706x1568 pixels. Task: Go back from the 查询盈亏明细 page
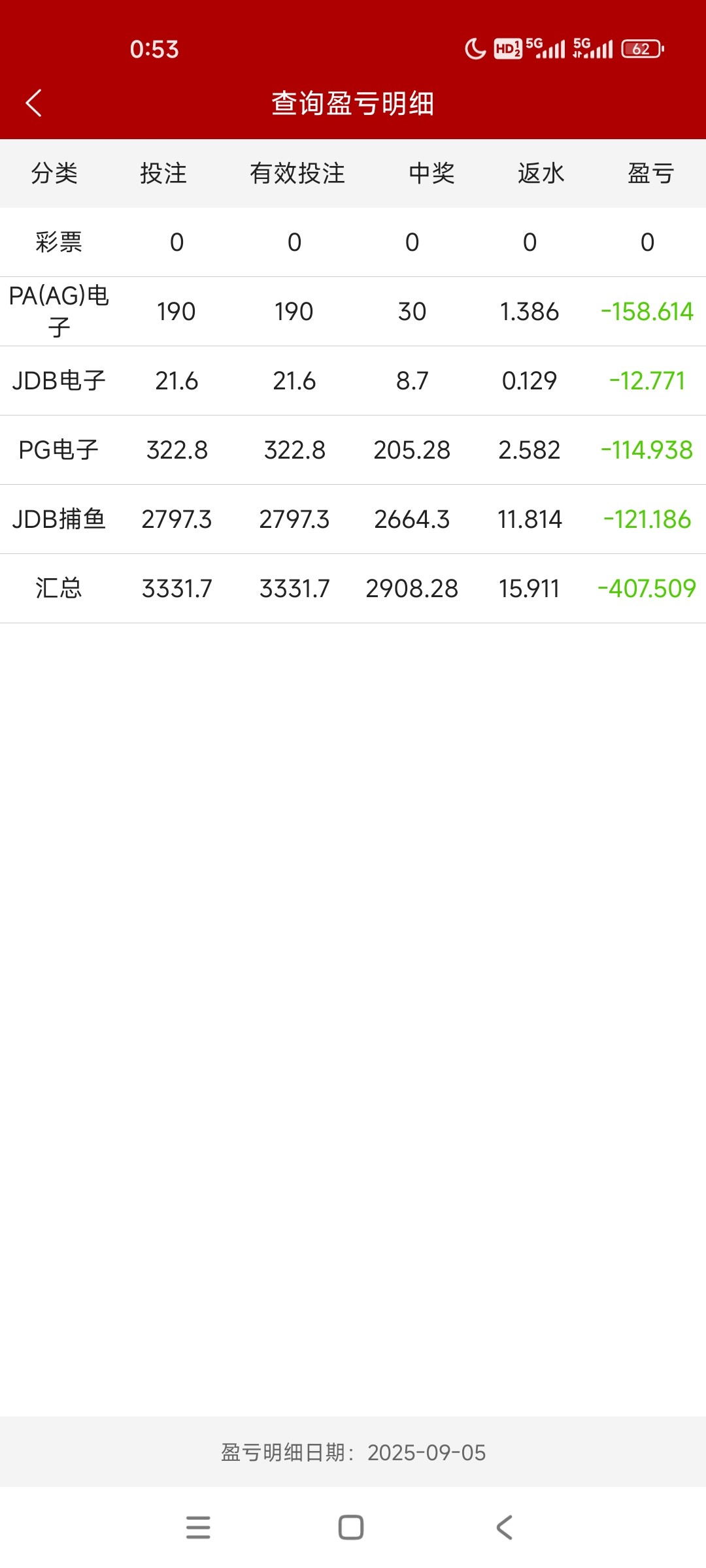click(x=34, y=103)
